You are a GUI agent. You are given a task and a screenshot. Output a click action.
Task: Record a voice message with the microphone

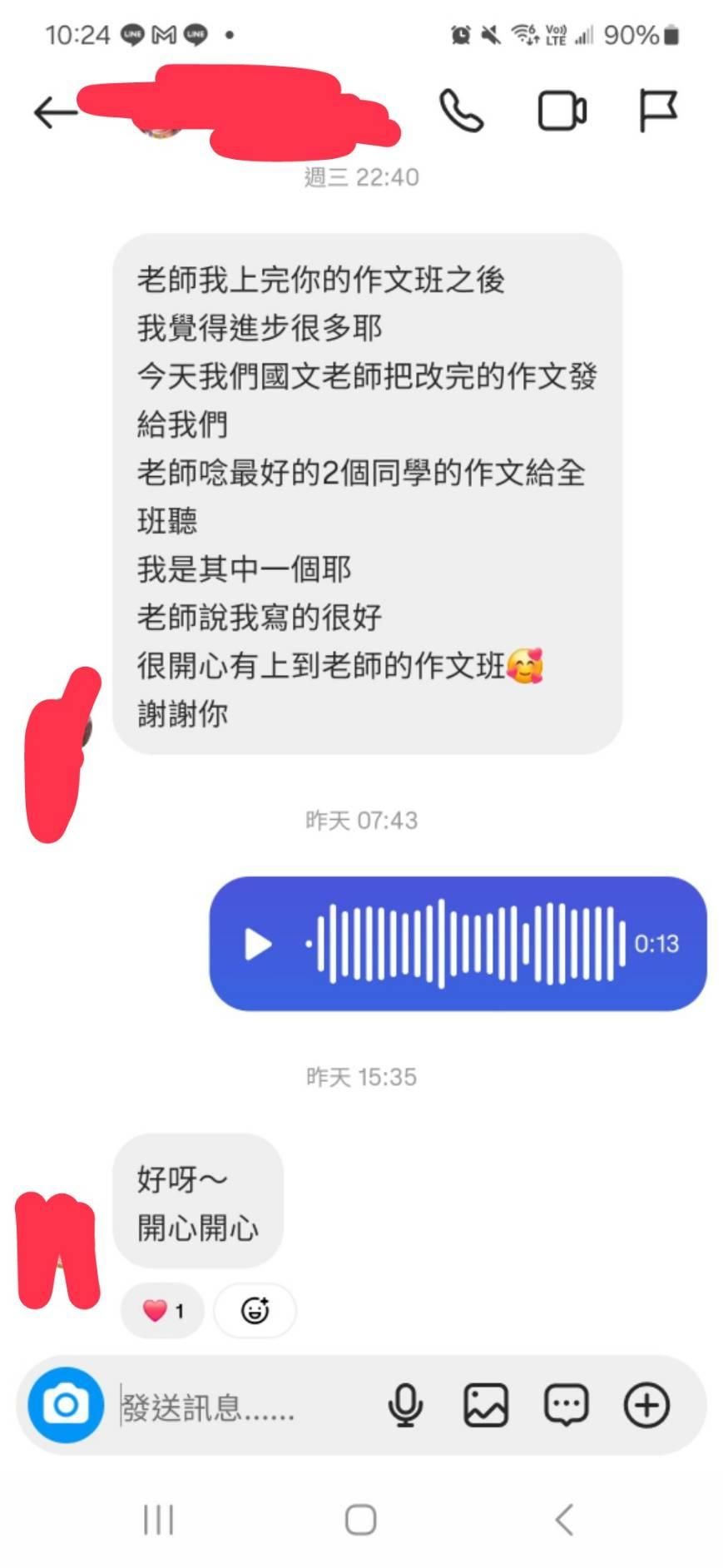pyautogui.click(x=405, y=1406)
